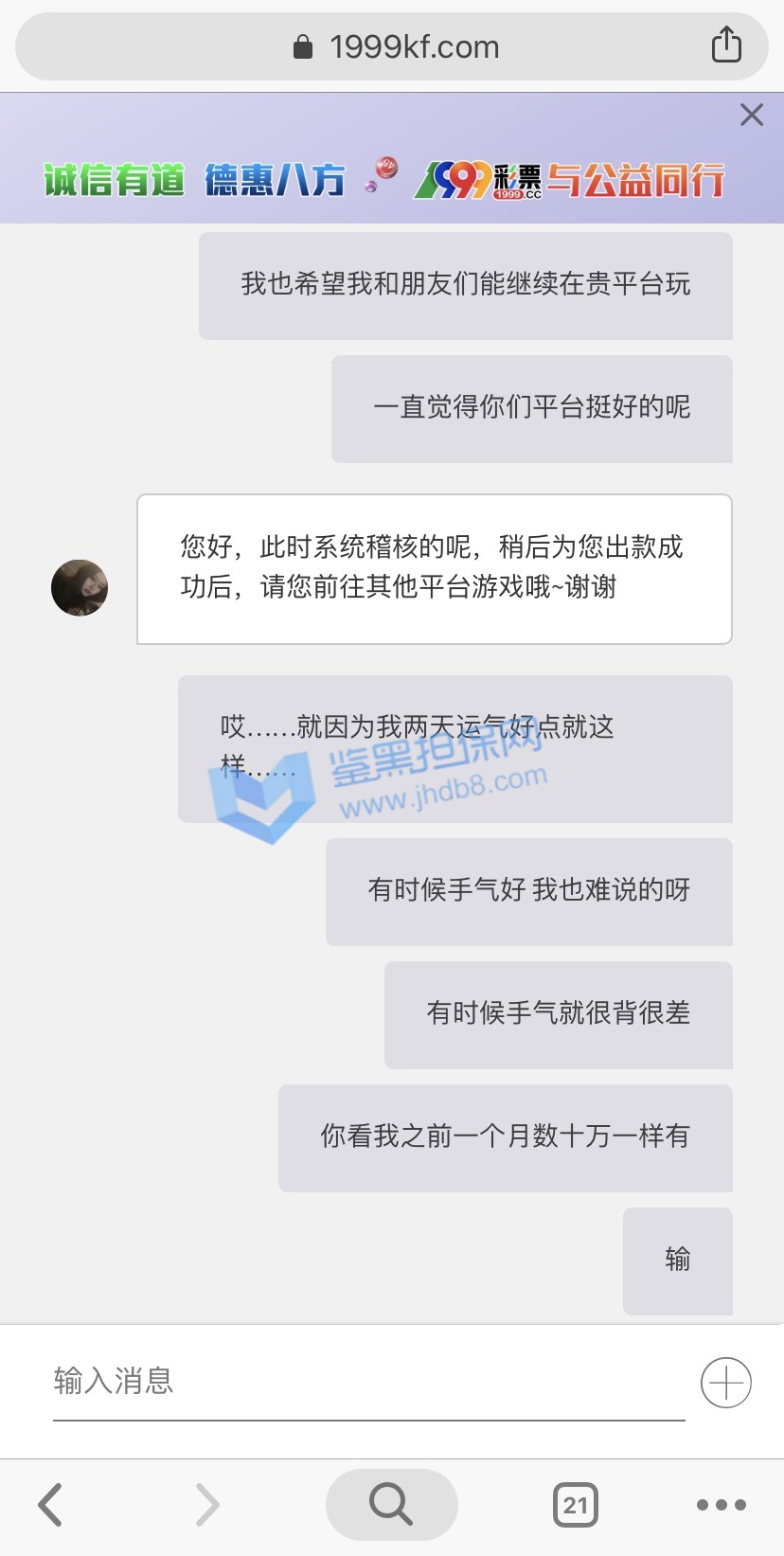This screenshot has height=1556, width=784.
Task: Close the chat window
Action: pyautogui.click(x=752, y=116)
